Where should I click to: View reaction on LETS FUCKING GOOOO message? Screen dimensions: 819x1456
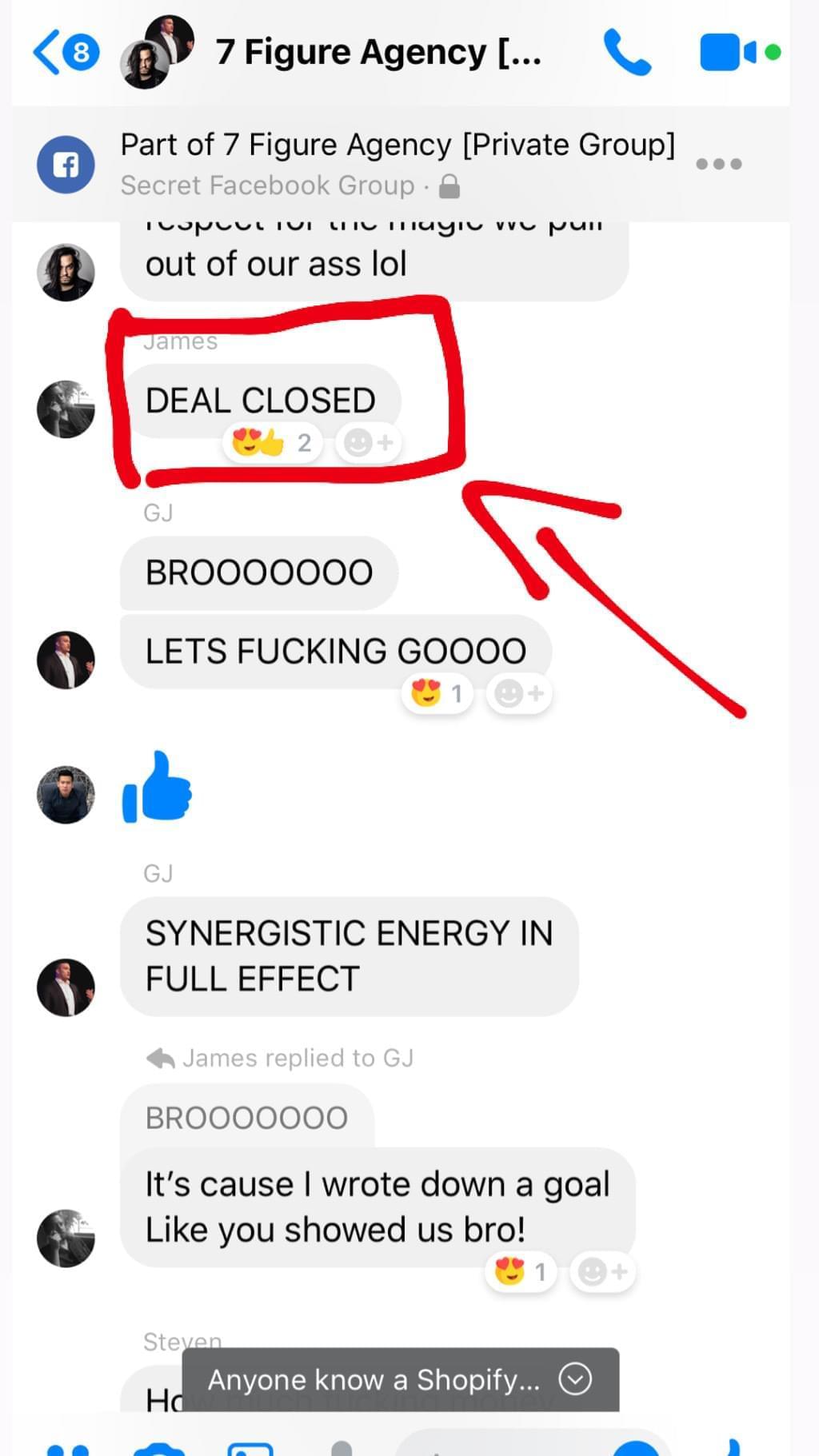[x=437, y=693]
